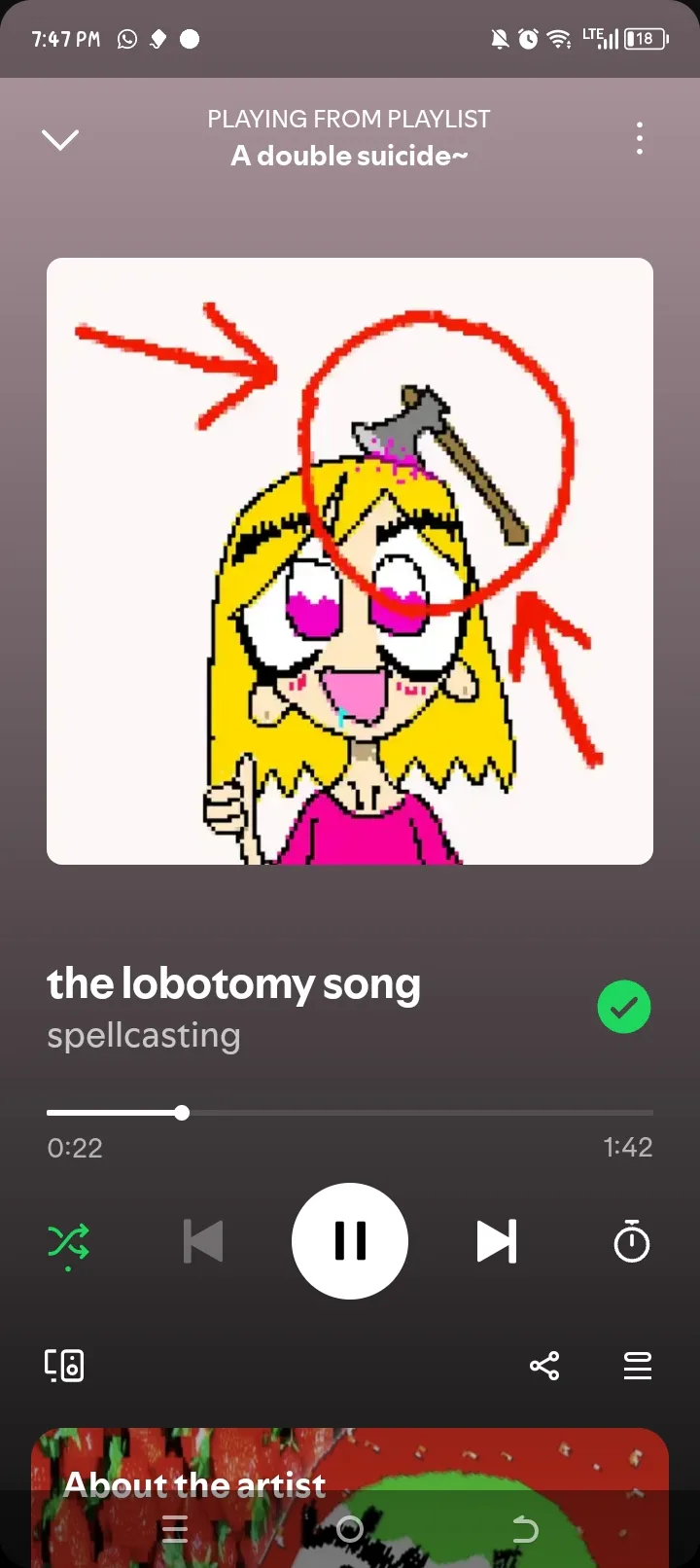Skip to the next track
This screenshot has height=1568, width=700.
[x=497, y=1242]
